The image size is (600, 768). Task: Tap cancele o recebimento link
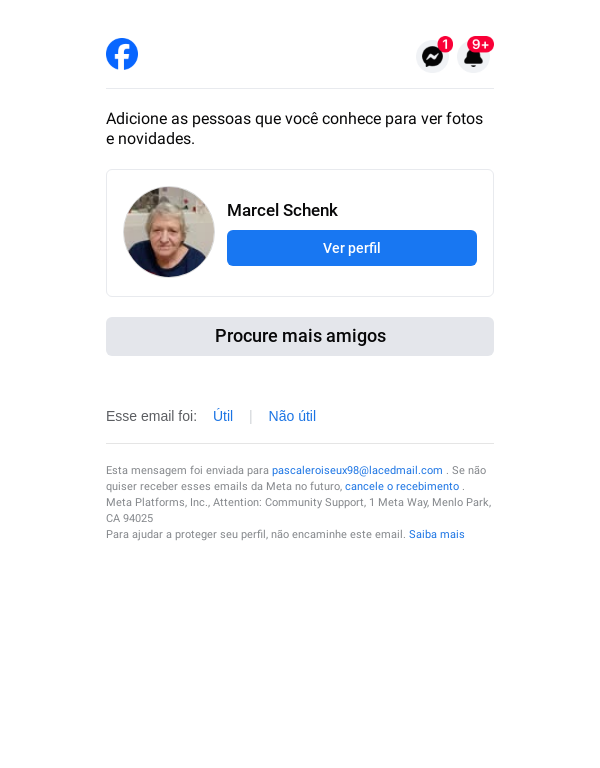(x=402, y=486)
